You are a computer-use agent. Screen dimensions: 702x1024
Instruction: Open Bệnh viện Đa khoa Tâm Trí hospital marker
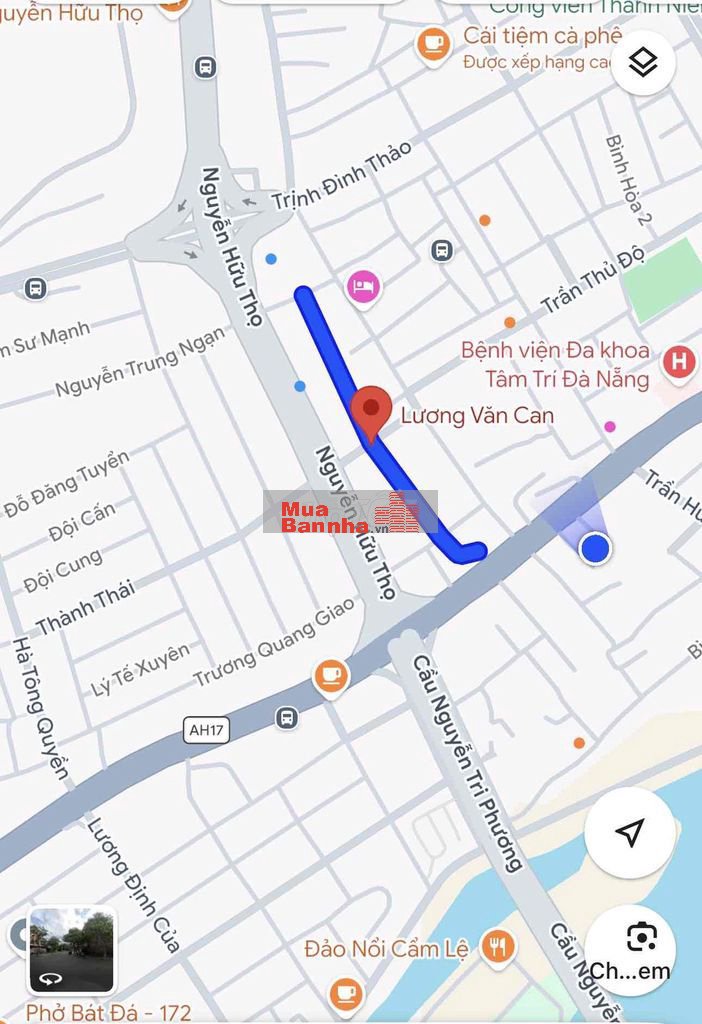679,362
